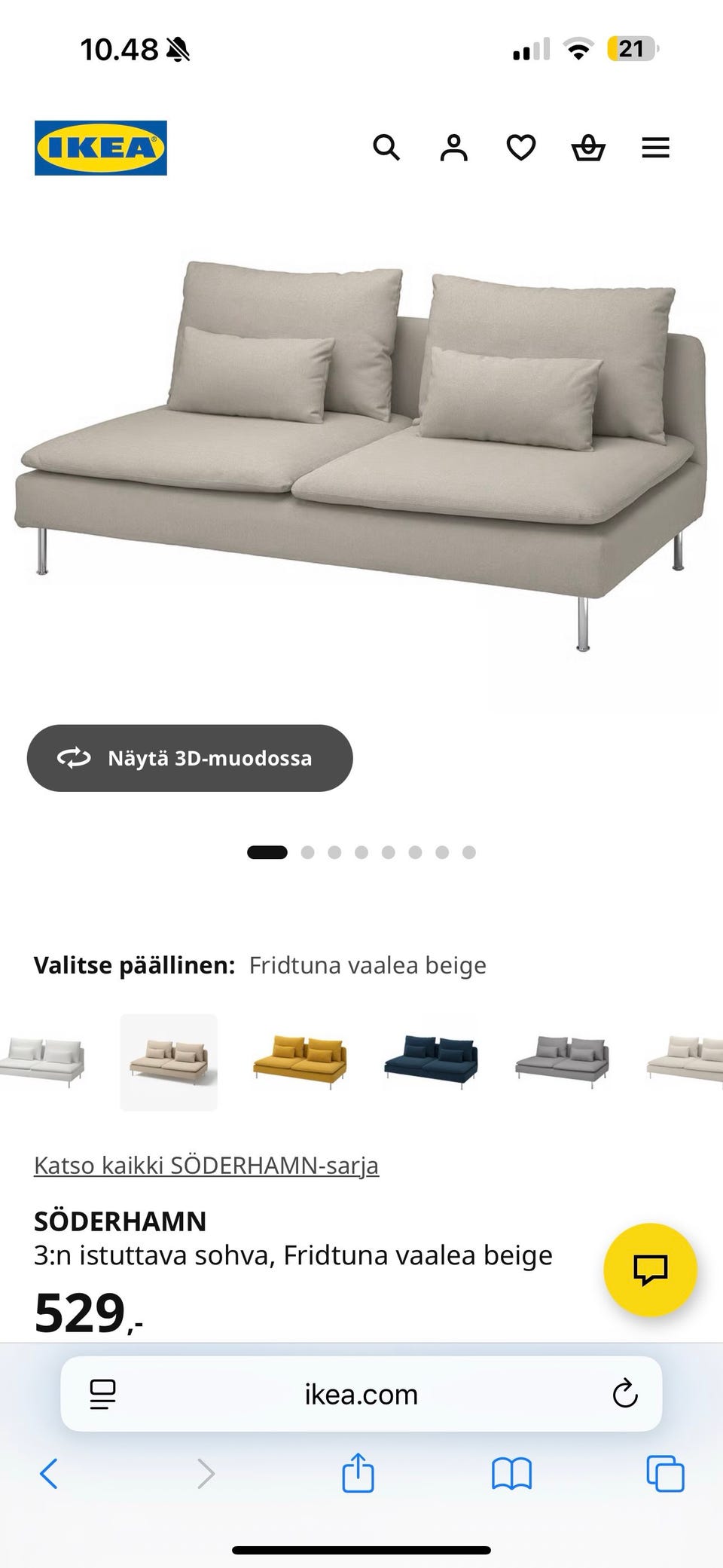The height and width of the screenshot is (1568, 723).
Task: Open the shopping basket
Action: click(588, 148)
